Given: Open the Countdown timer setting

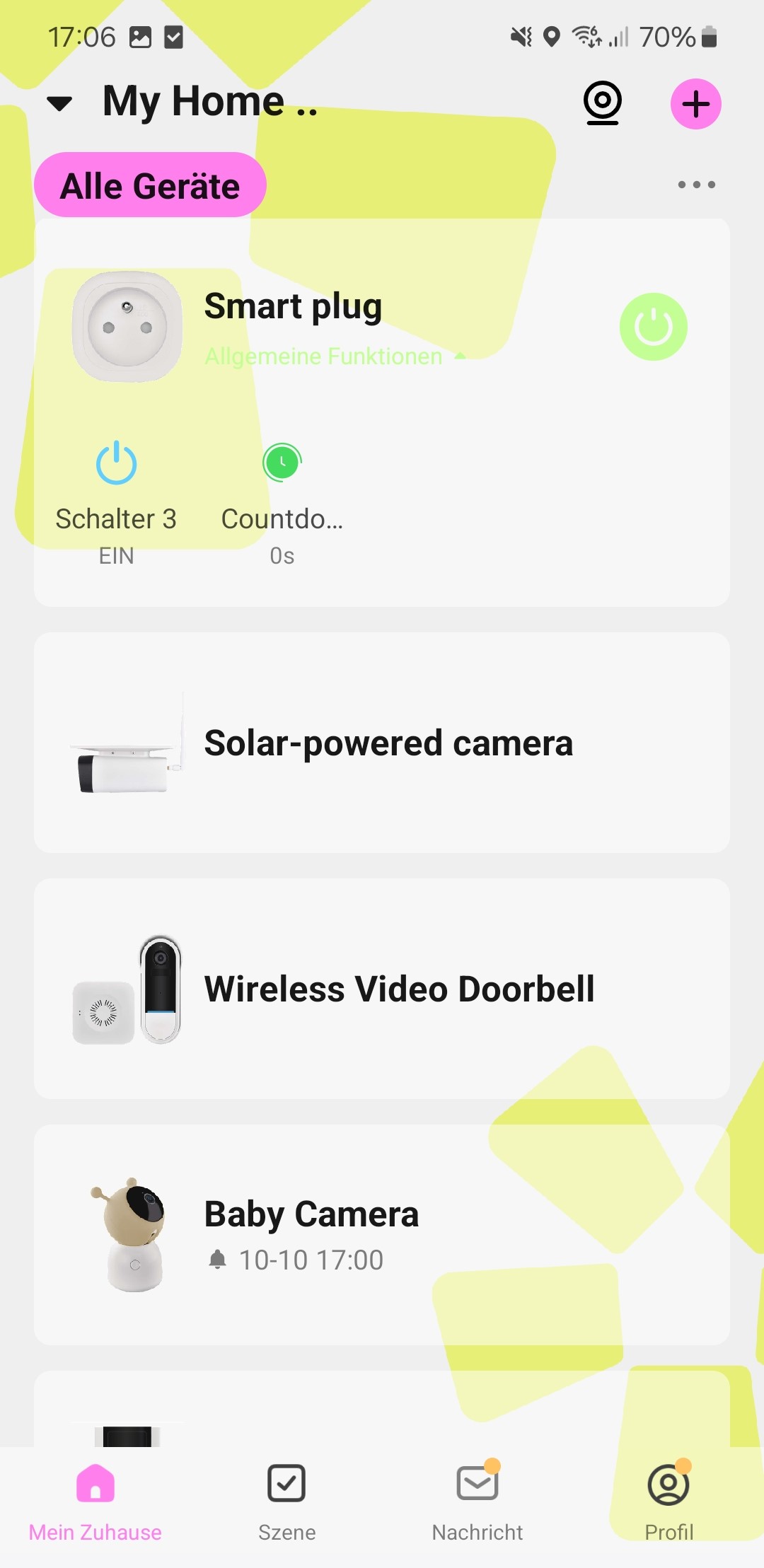Looking at the screenshot, I should point(282,463).
